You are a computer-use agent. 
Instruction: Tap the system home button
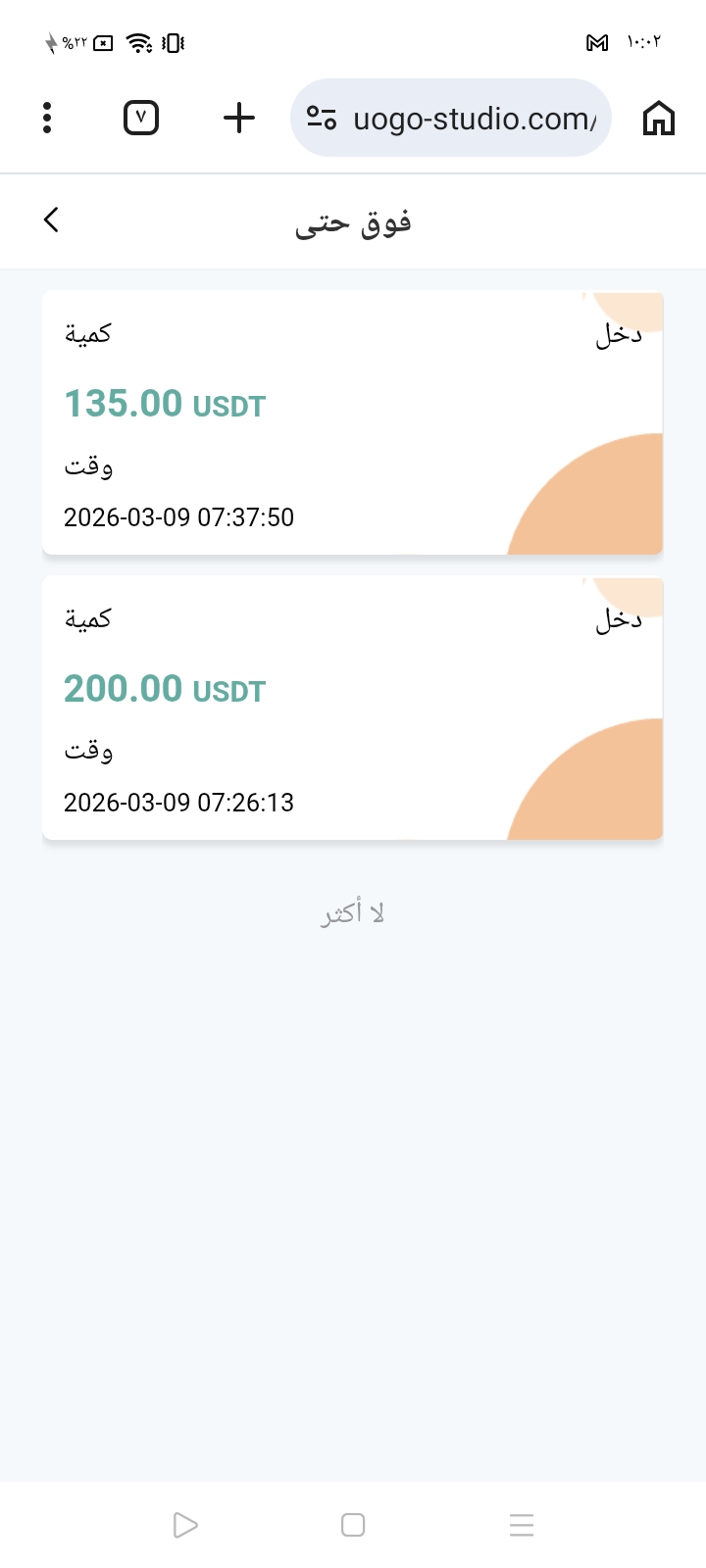353,1525
